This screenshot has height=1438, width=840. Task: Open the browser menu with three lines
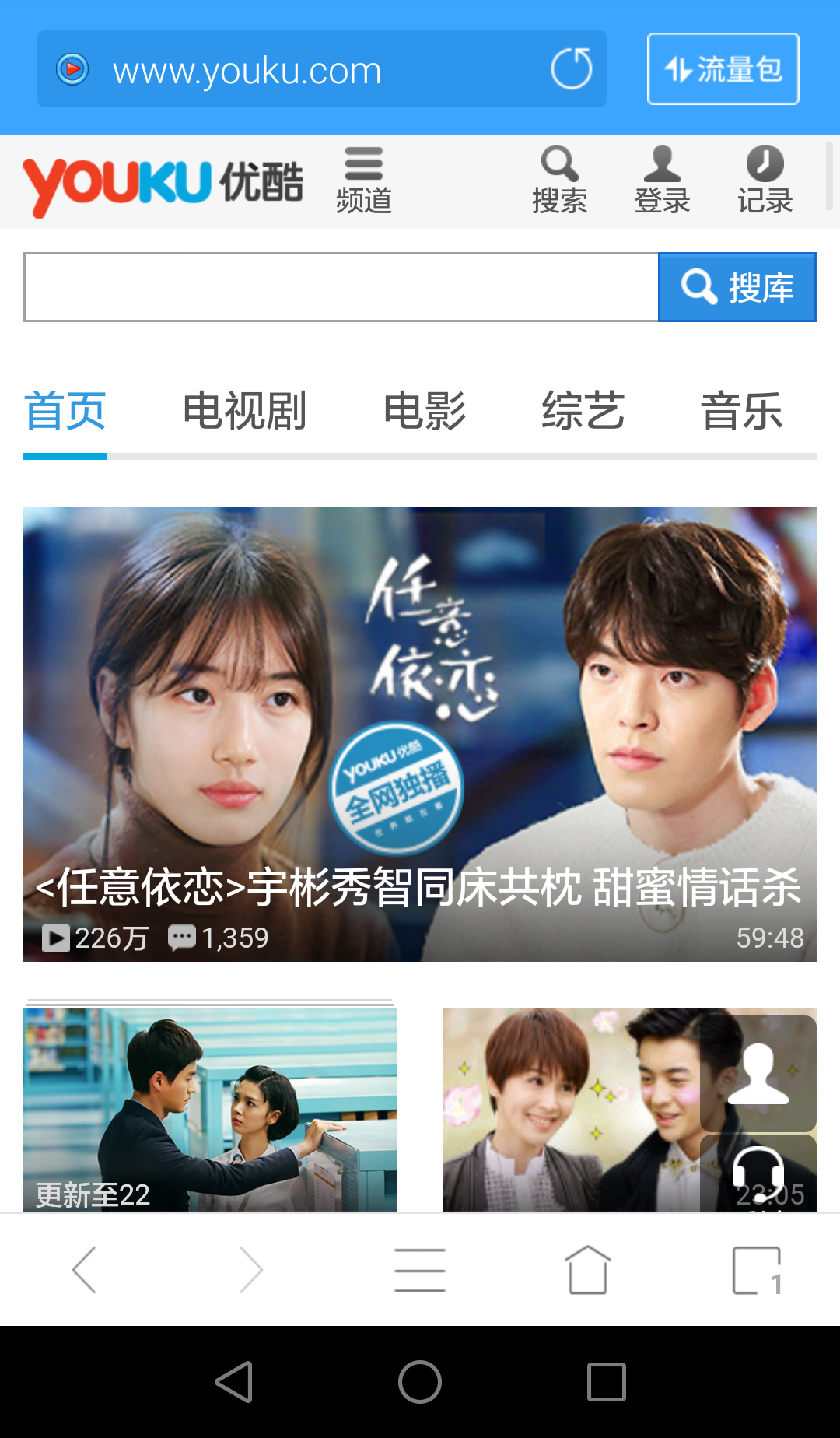tap(420, 1270)
